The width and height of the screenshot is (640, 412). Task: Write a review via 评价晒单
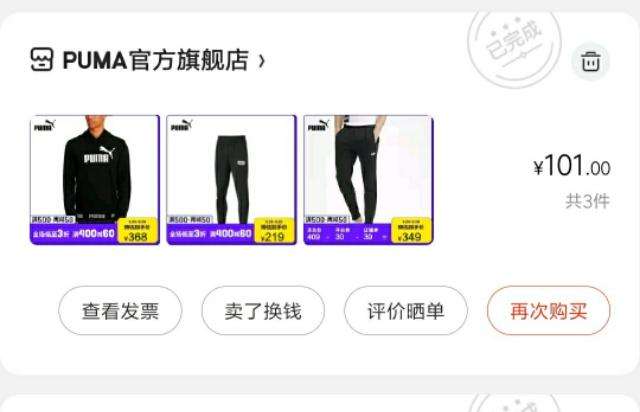(x=407, y=311)
